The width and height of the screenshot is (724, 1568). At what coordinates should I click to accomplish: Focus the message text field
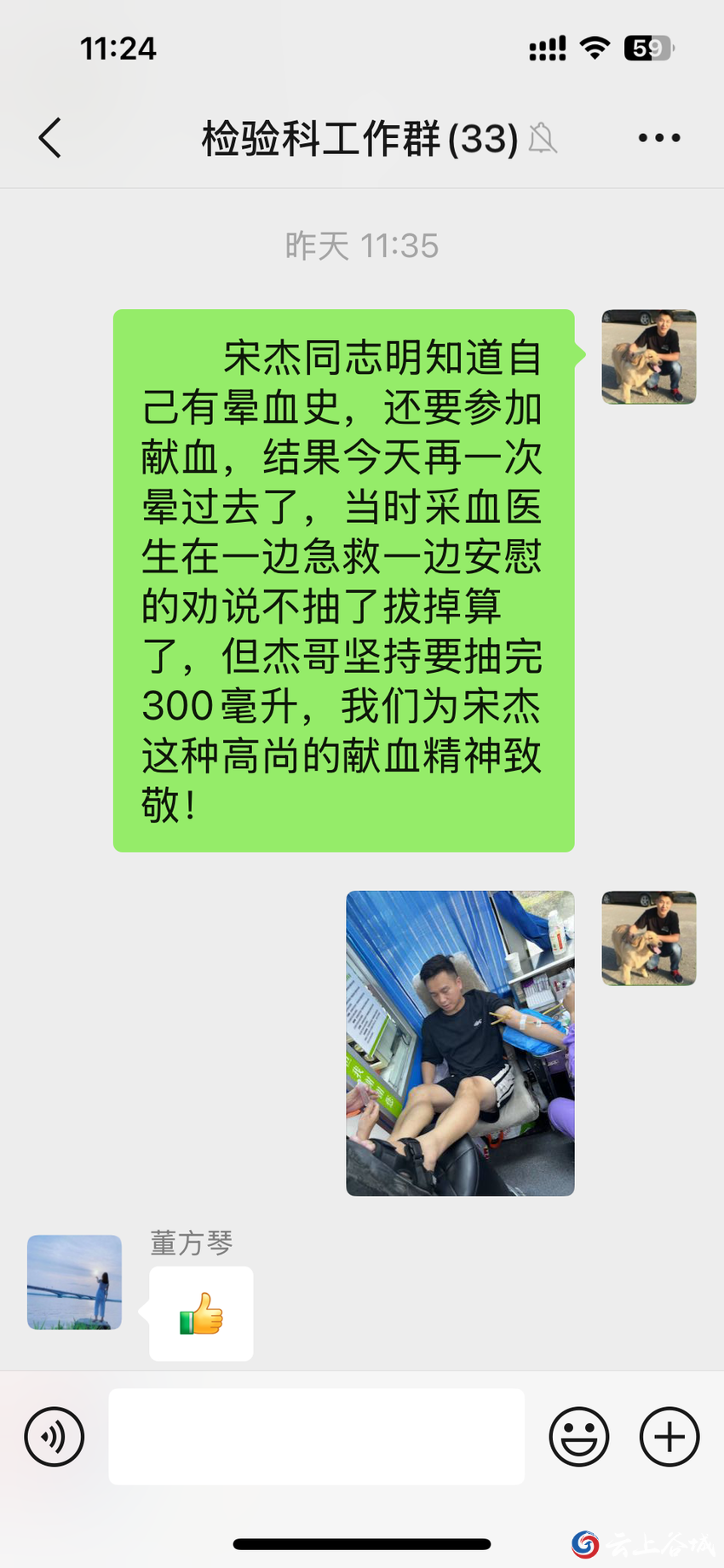pyautogui.click(x=316, y=1437)
